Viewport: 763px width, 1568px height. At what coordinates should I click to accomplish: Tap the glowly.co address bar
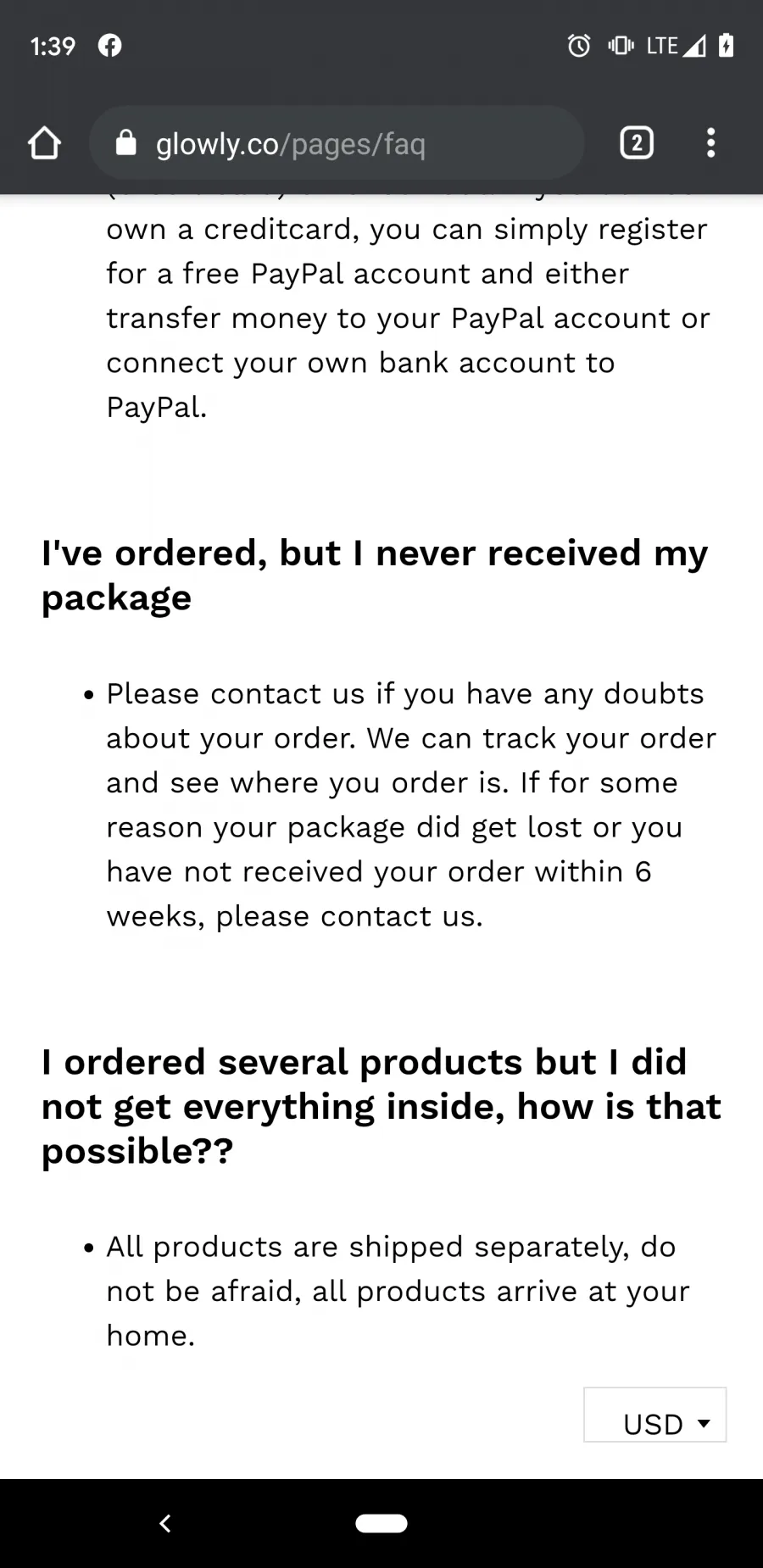(337, 143)
